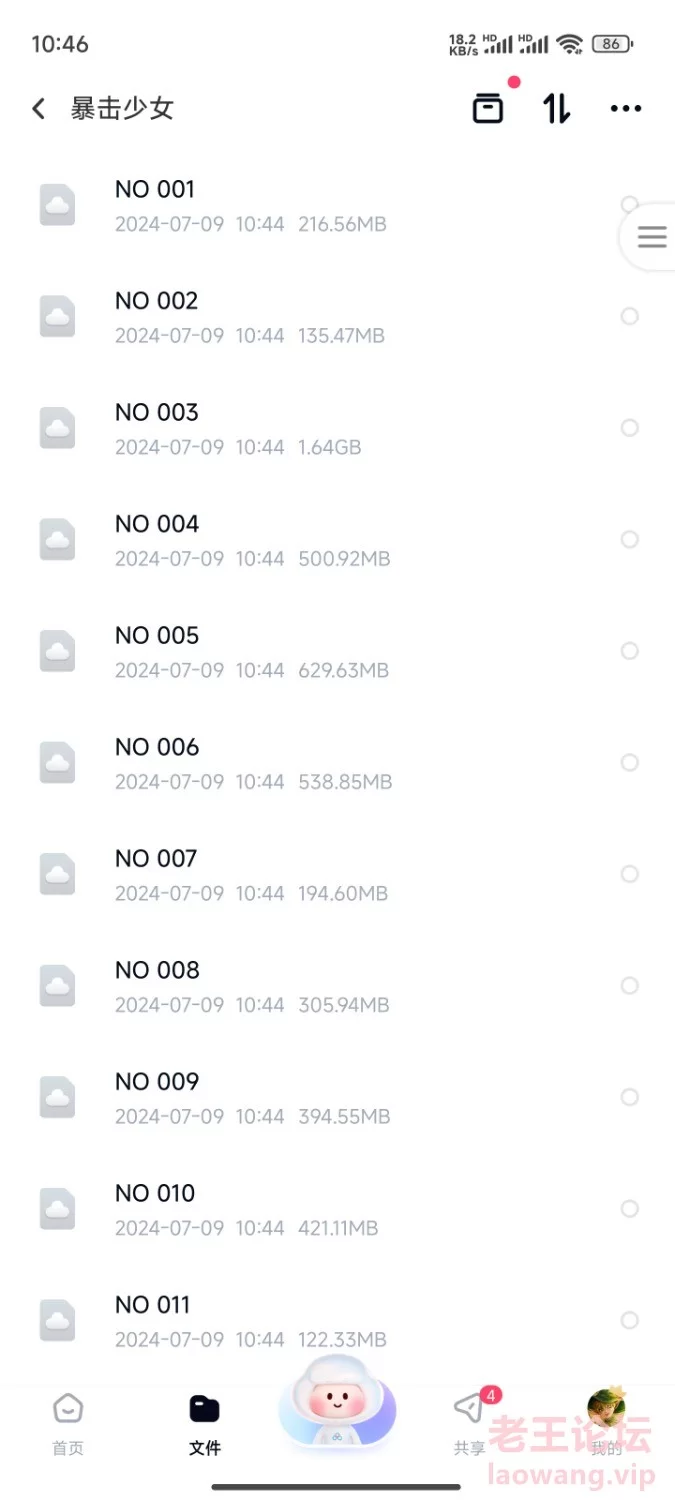Image resolution: width=675 pixels, height=1500 pixels.
Task: Go back from the 暴击少女 folder
Action: (39, 108)
